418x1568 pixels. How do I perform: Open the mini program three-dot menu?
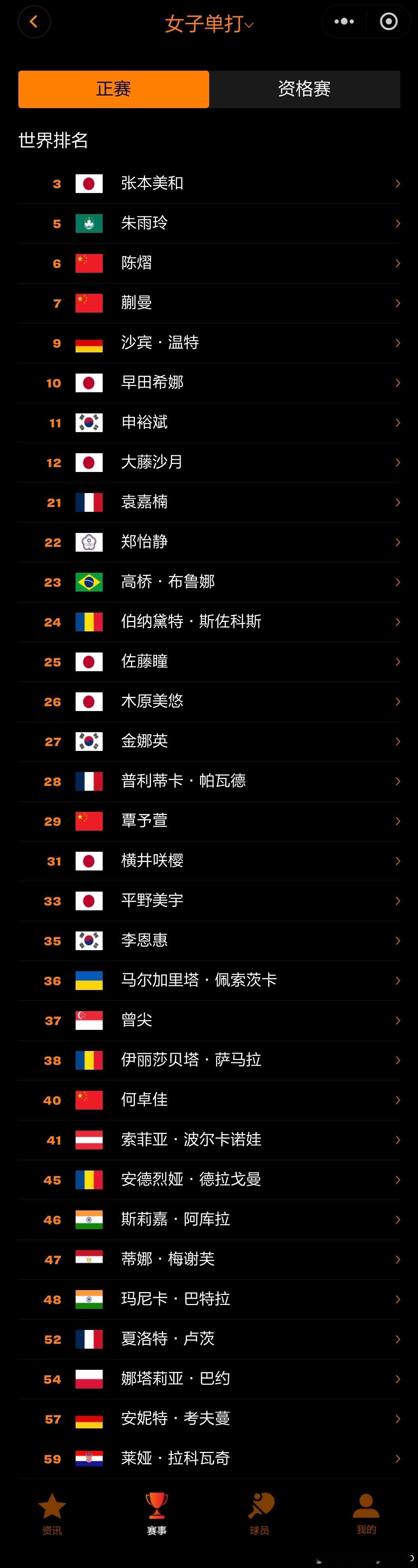tap(344, 21)
